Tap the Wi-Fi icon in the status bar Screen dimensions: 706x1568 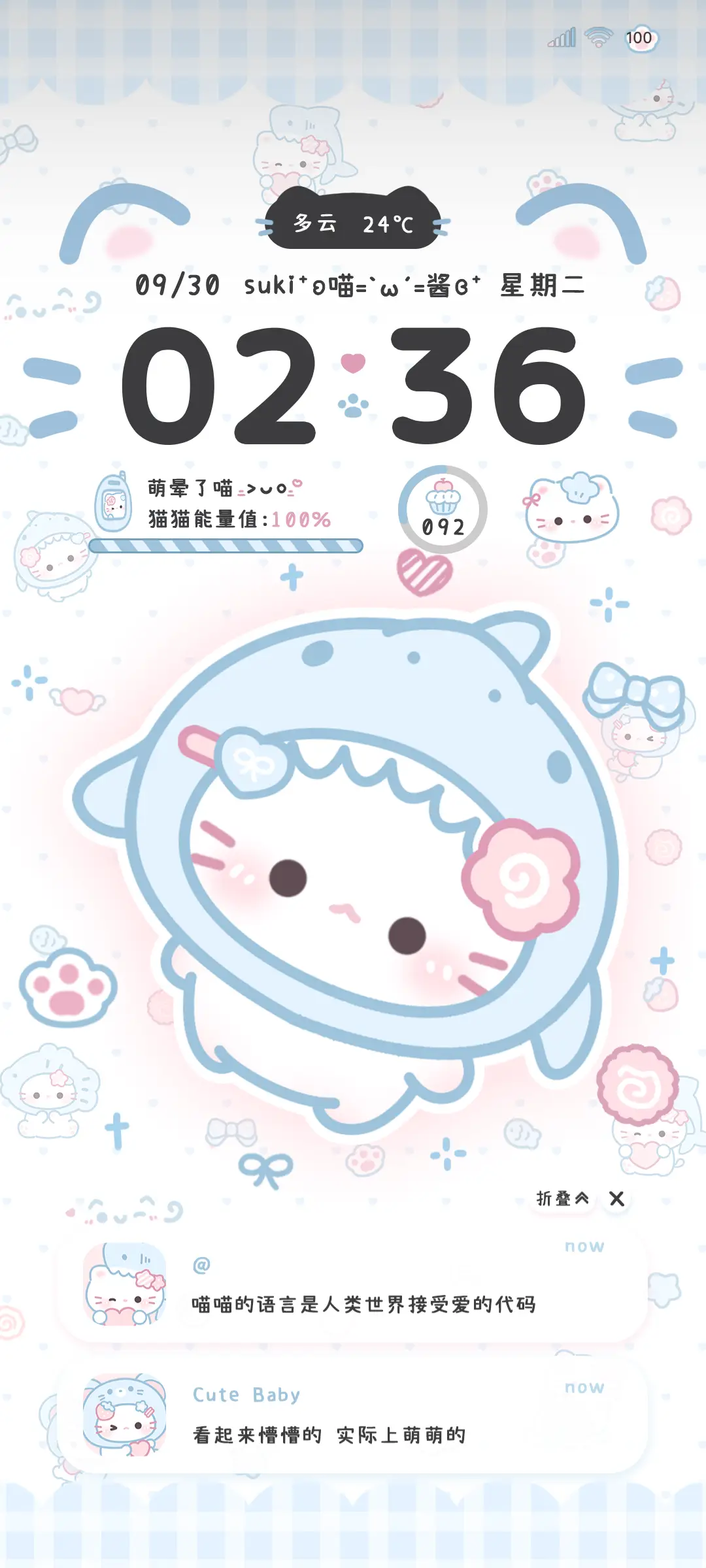pos(596,39)
